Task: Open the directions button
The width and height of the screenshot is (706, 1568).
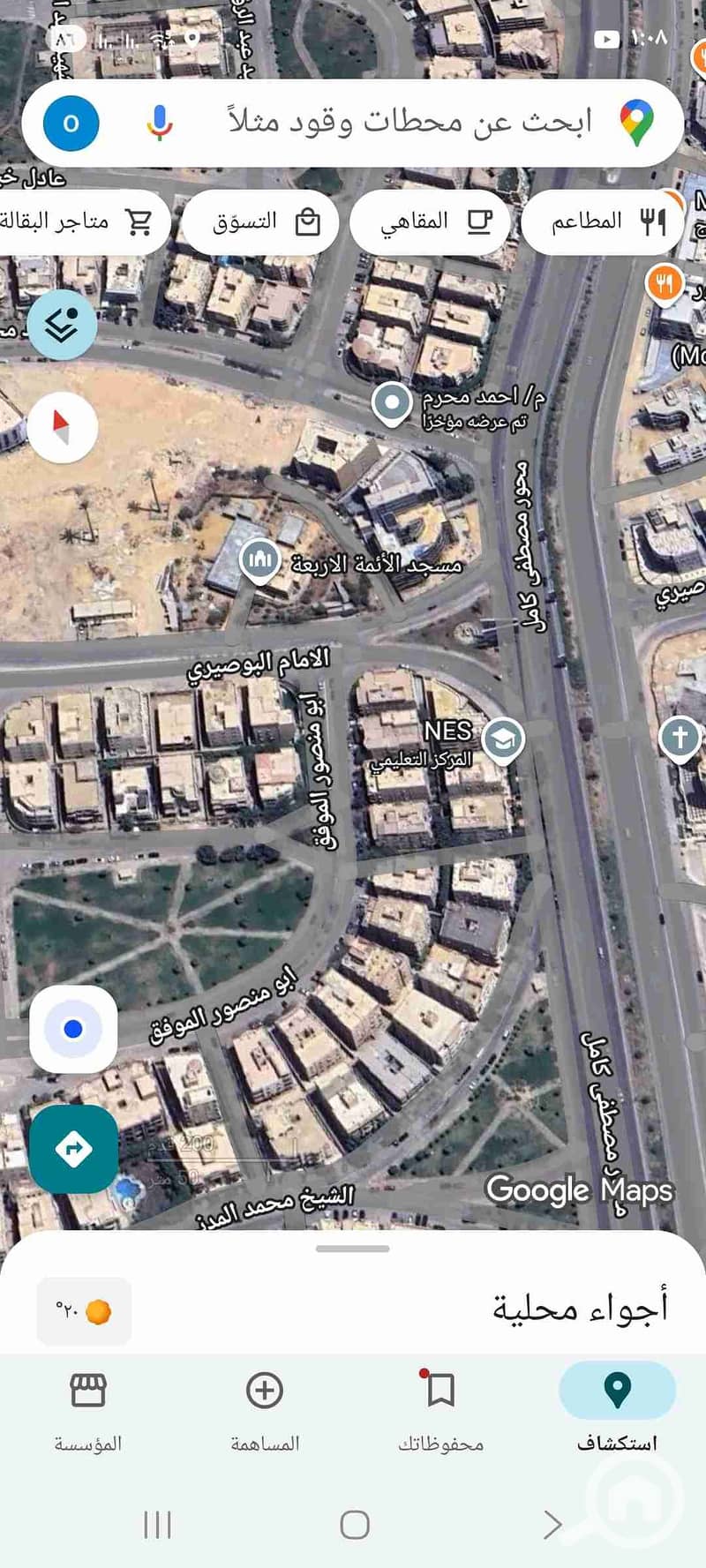Action: (73, 1149)
